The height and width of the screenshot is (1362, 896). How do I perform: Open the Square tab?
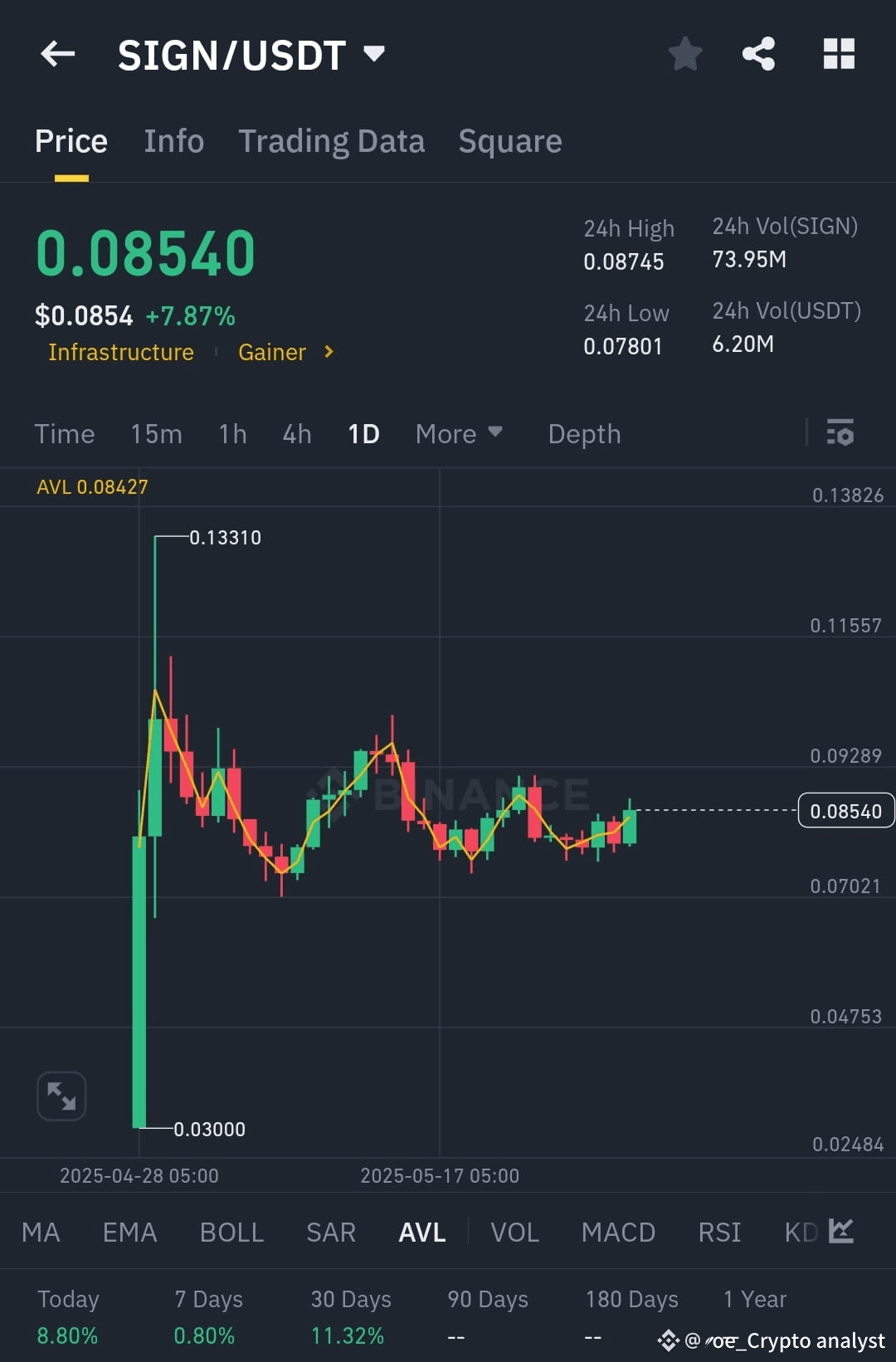click(x=509, y=141)
